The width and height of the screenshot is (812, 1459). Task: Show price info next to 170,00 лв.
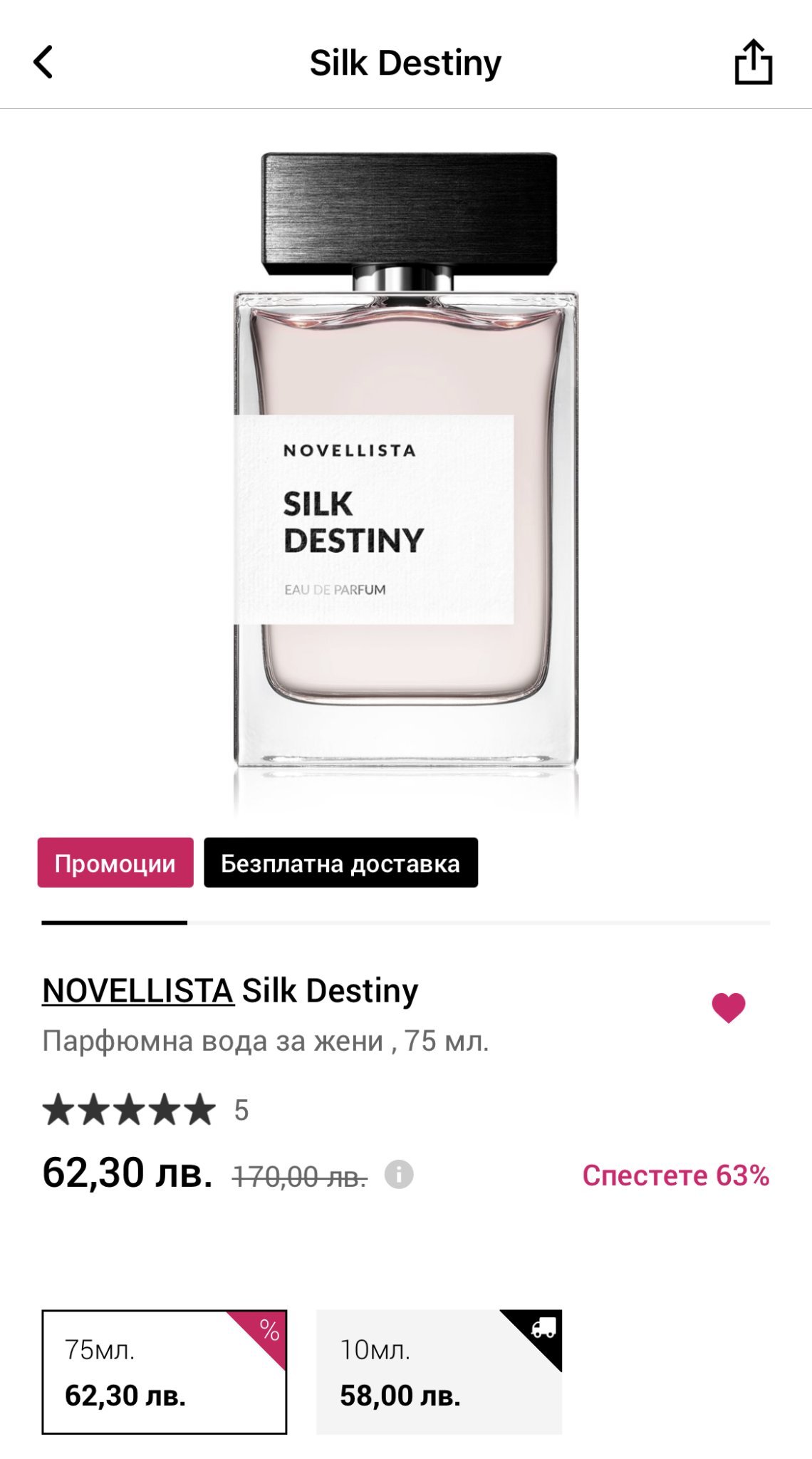(x=399, y=1174)
